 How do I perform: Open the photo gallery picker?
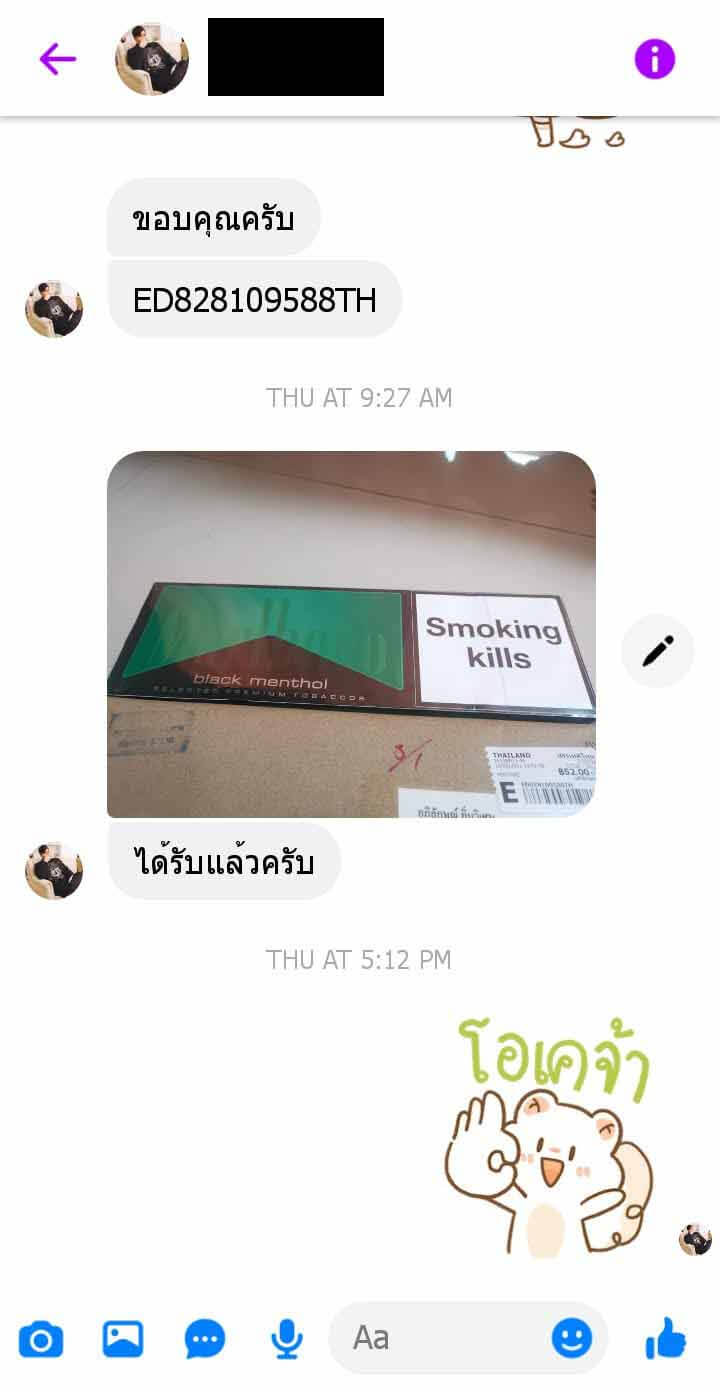coord(123,1338)
